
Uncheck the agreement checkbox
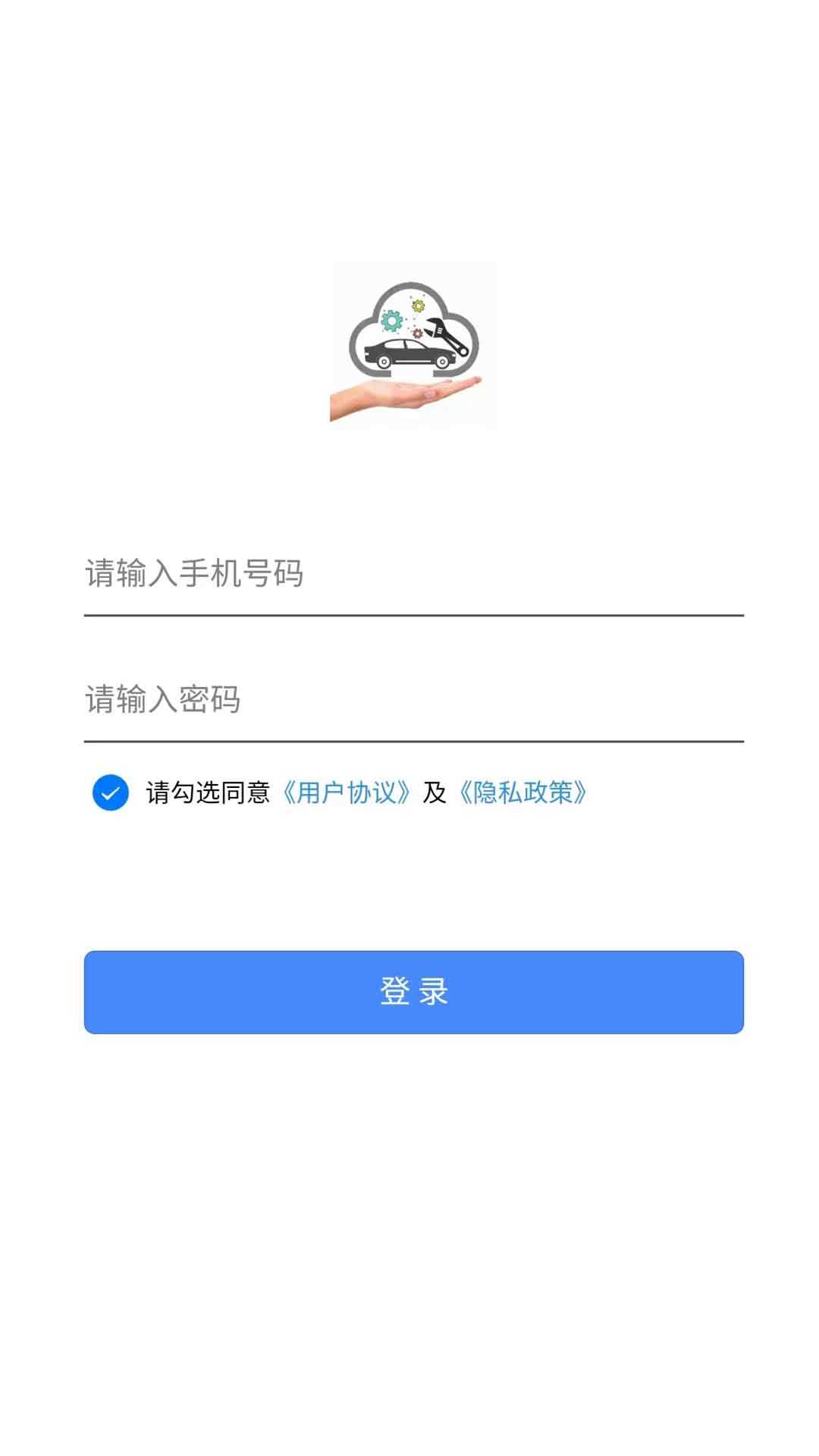pos(111,792)
